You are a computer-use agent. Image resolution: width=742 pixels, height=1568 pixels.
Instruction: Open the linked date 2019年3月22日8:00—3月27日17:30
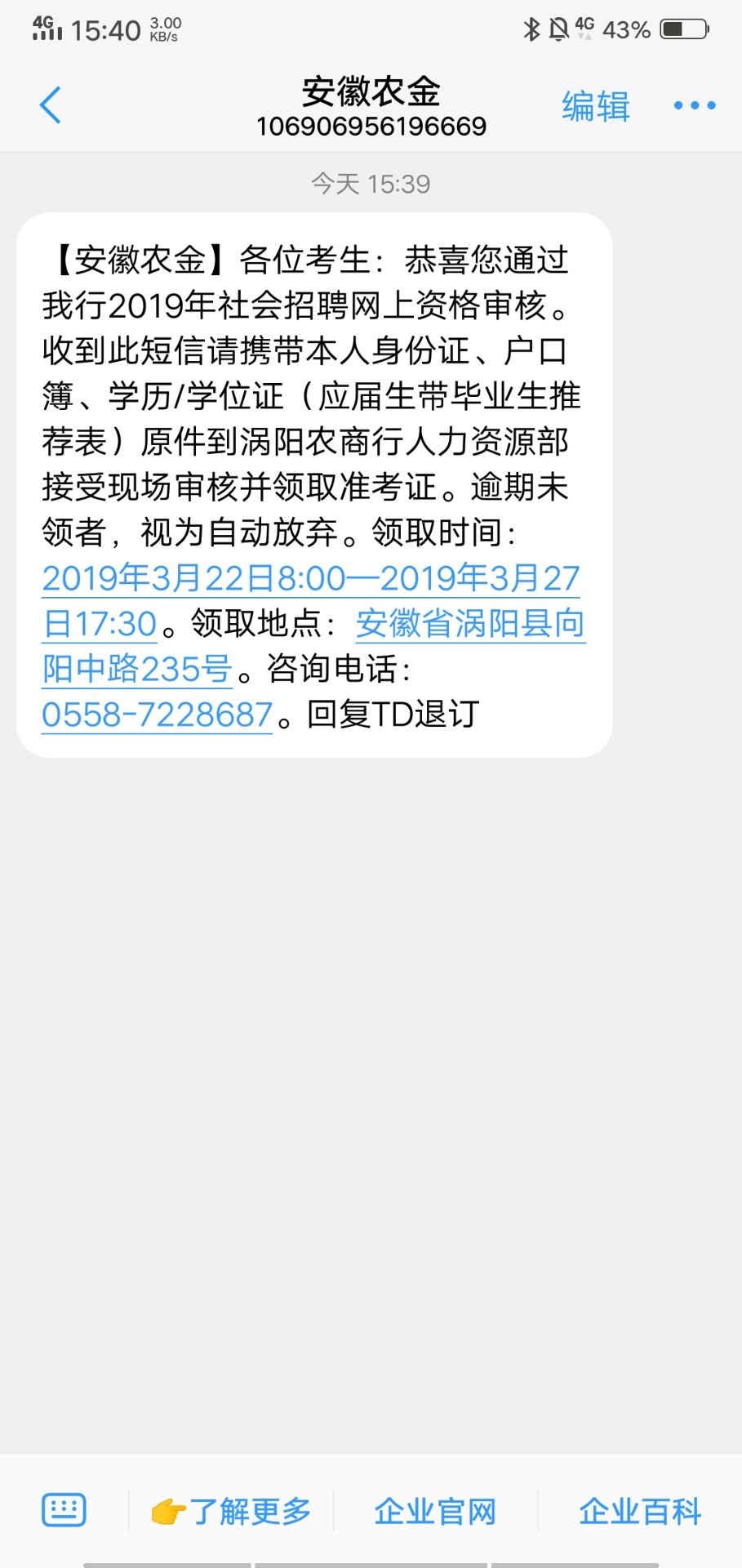coord(310,578)
